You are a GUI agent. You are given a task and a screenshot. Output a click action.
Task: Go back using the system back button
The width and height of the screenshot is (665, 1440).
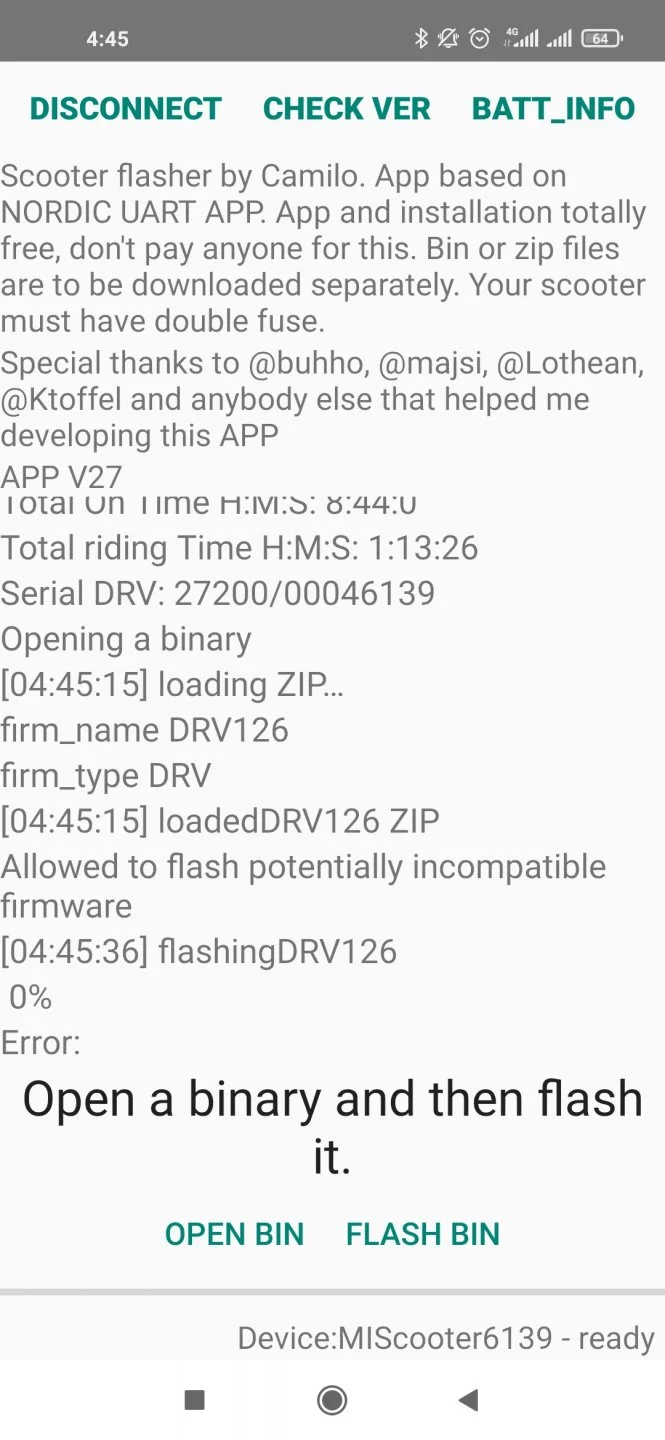pyautogui.click(x=468, y=1400)
